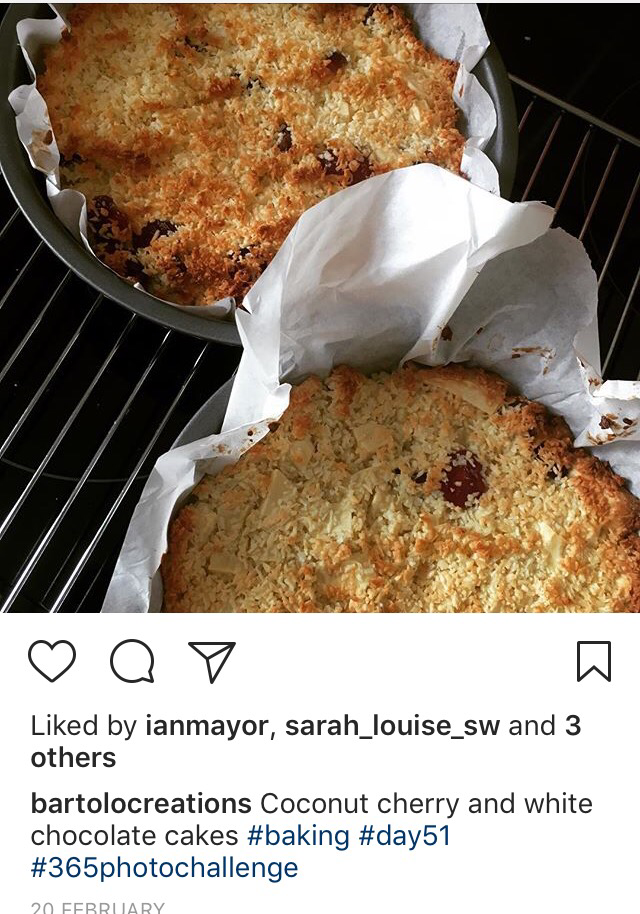Share the post via direct message
Image resolution: width=640 pixels, height=914 pixels.
[x=212, y=661]
